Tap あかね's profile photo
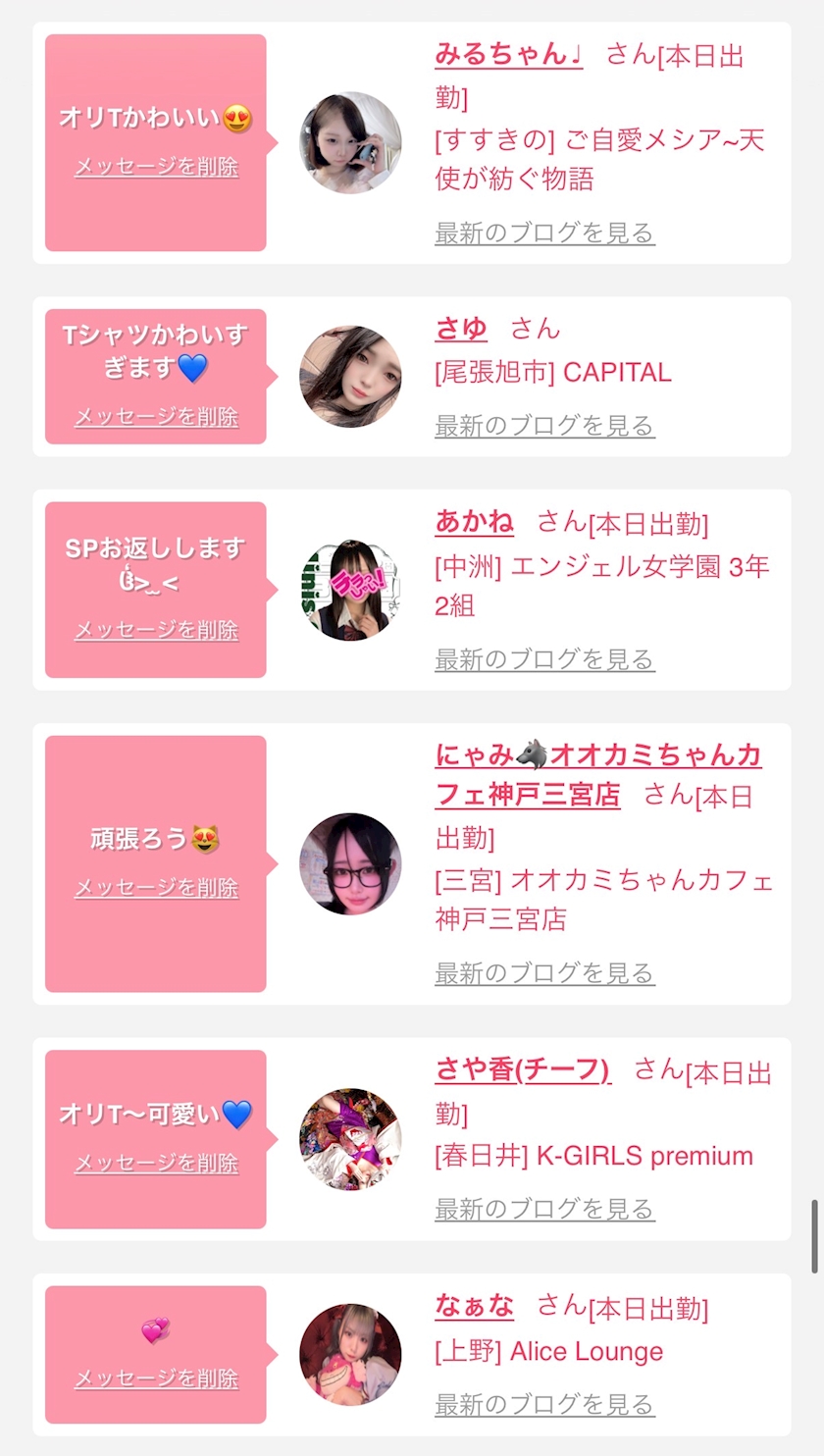824x1456 pixels. 350,590
